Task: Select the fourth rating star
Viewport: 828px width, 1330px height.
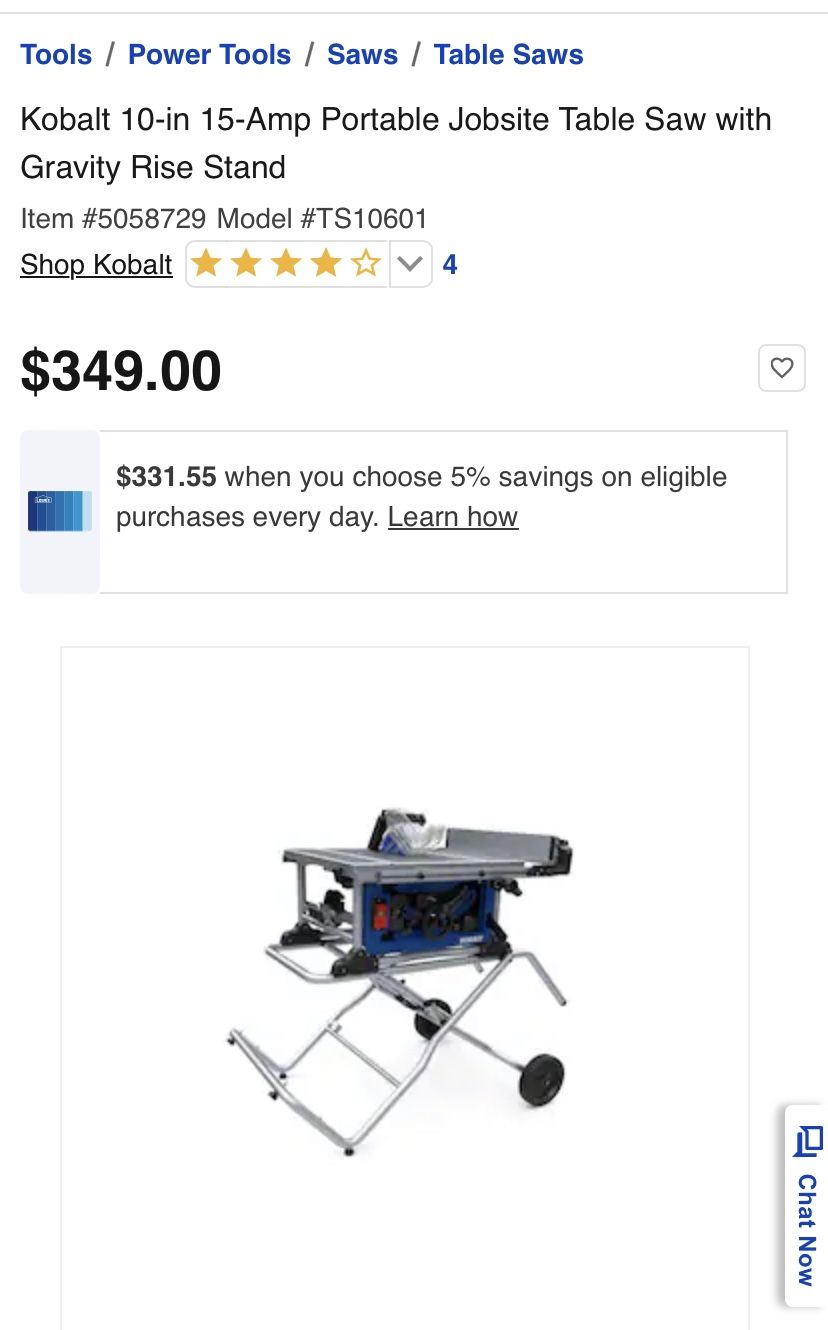Action: [x=326, y=263]
